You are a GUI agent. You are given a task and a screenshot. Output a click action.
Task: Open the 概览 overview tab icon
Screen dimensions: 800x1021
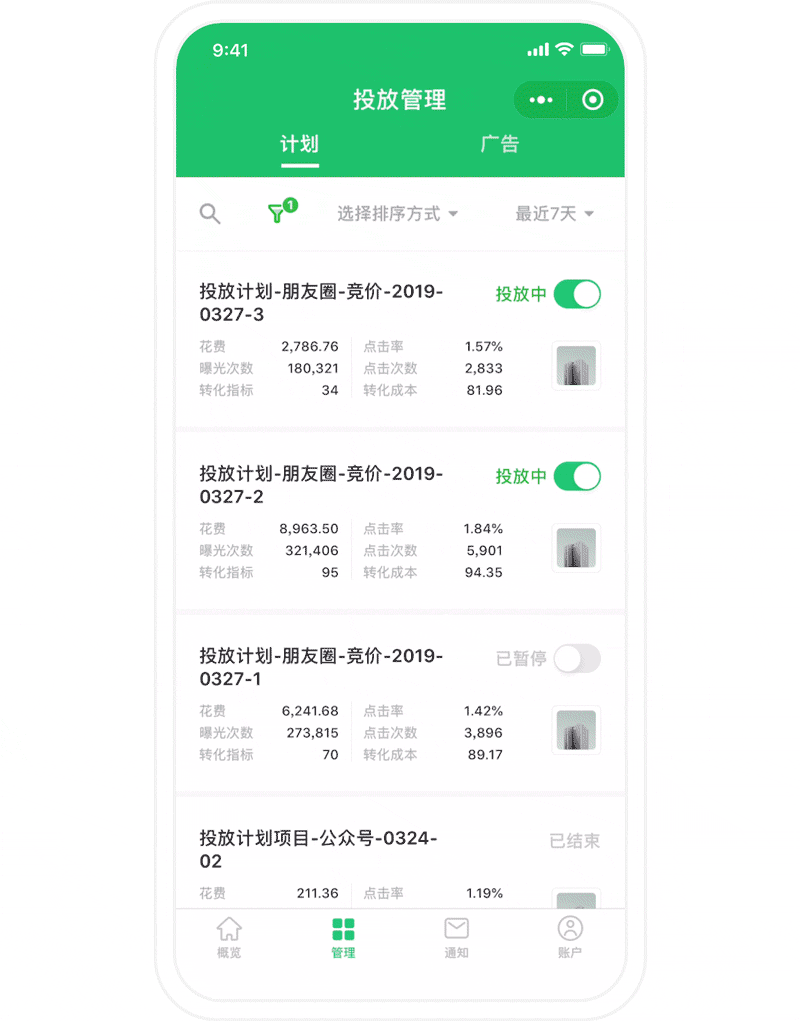(x=229, y=935)
